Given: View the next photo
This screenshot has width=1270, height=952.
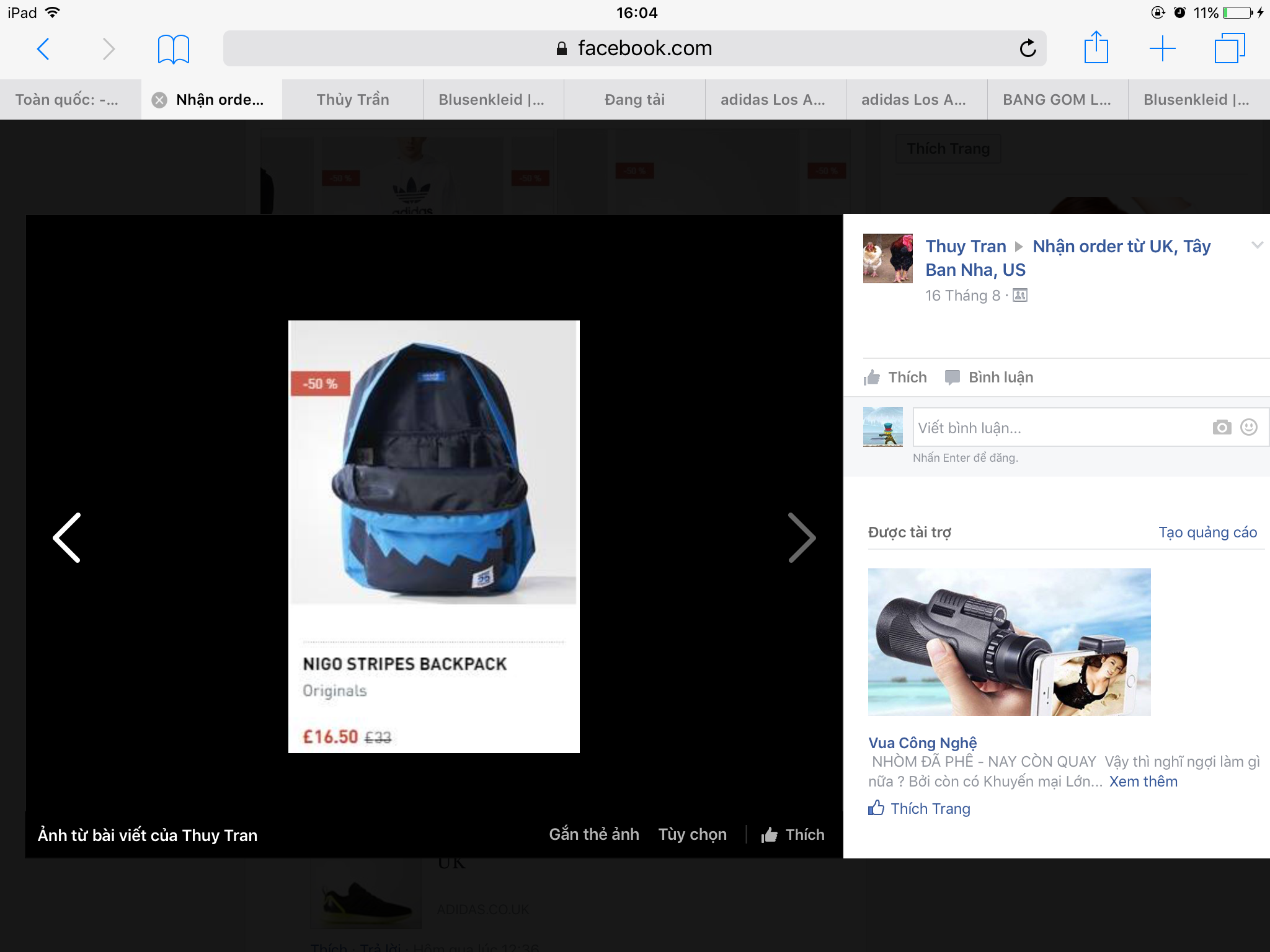Looking at the screenshot, I should [801, 537].
